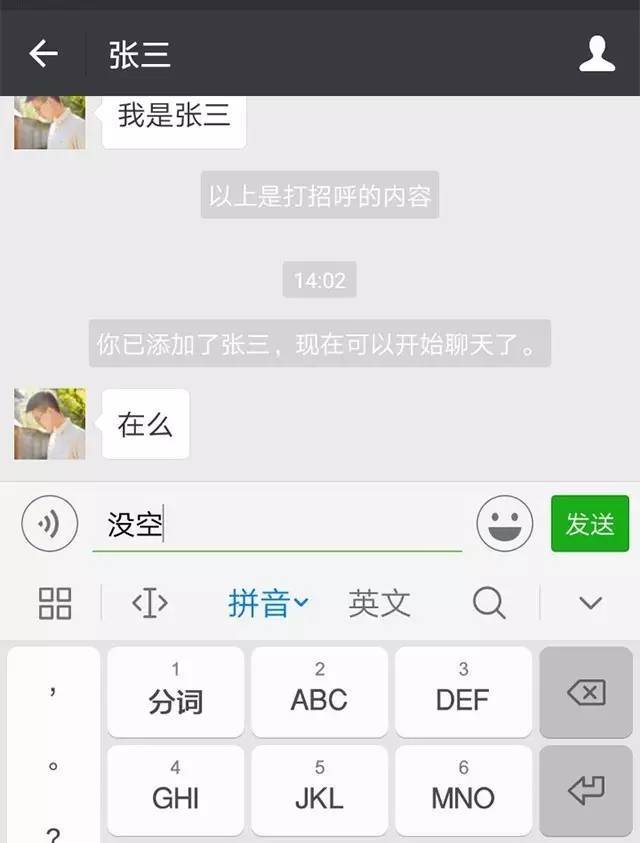Screen dimensions: 640x843
Task: Switch keyboard to 英文
Action: coord(379,603)
